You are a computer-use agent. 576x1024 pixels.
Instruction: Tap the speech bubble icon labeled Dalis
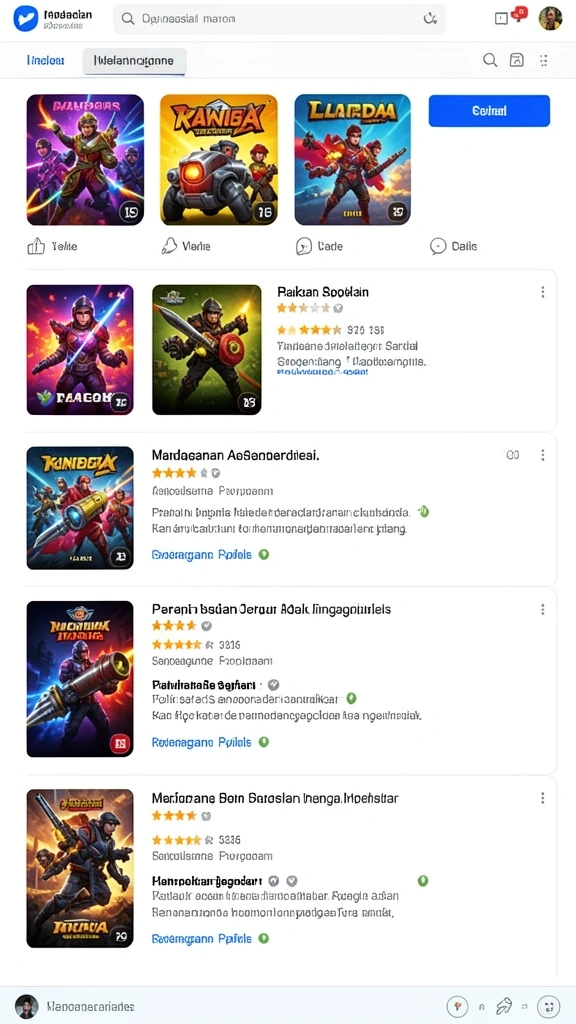click(438, 246)
